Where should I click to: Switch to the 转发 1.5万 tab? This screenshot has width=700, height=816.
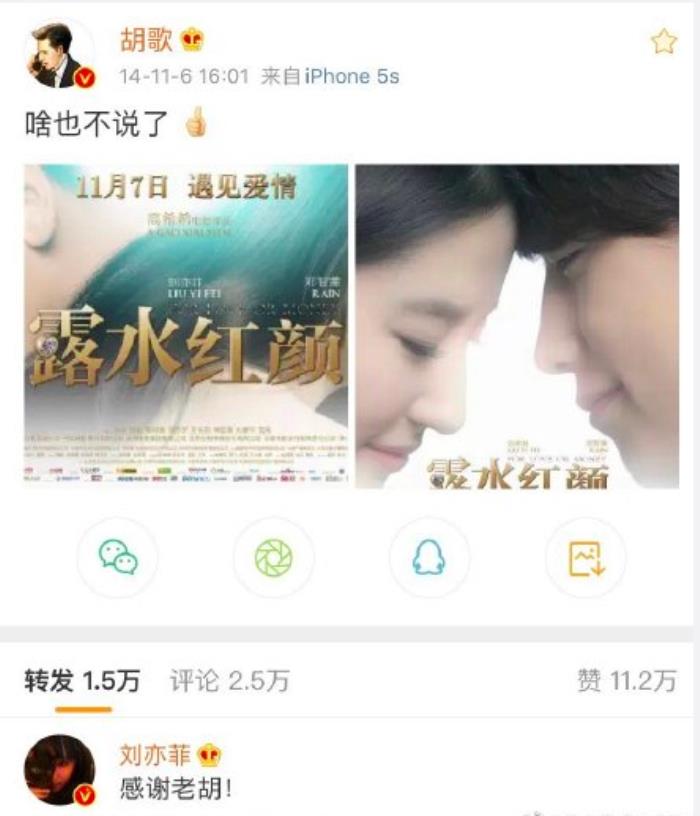click(x=82, y=682)
